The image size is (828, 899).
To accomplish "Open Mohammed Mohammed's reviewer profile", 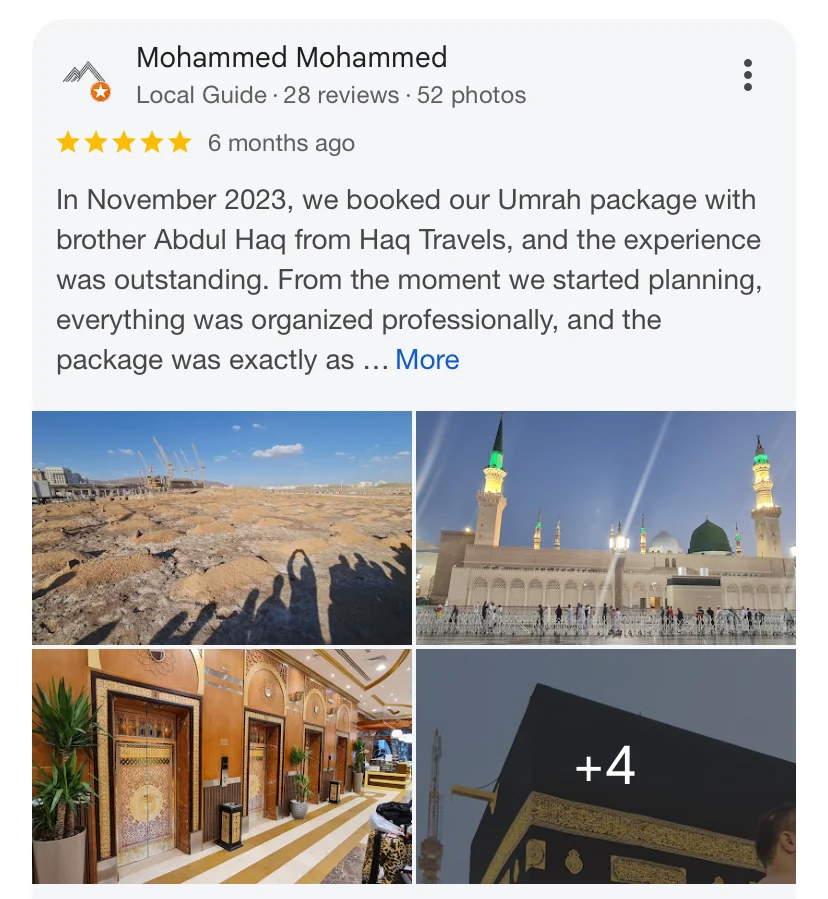I will coord(291,58).
